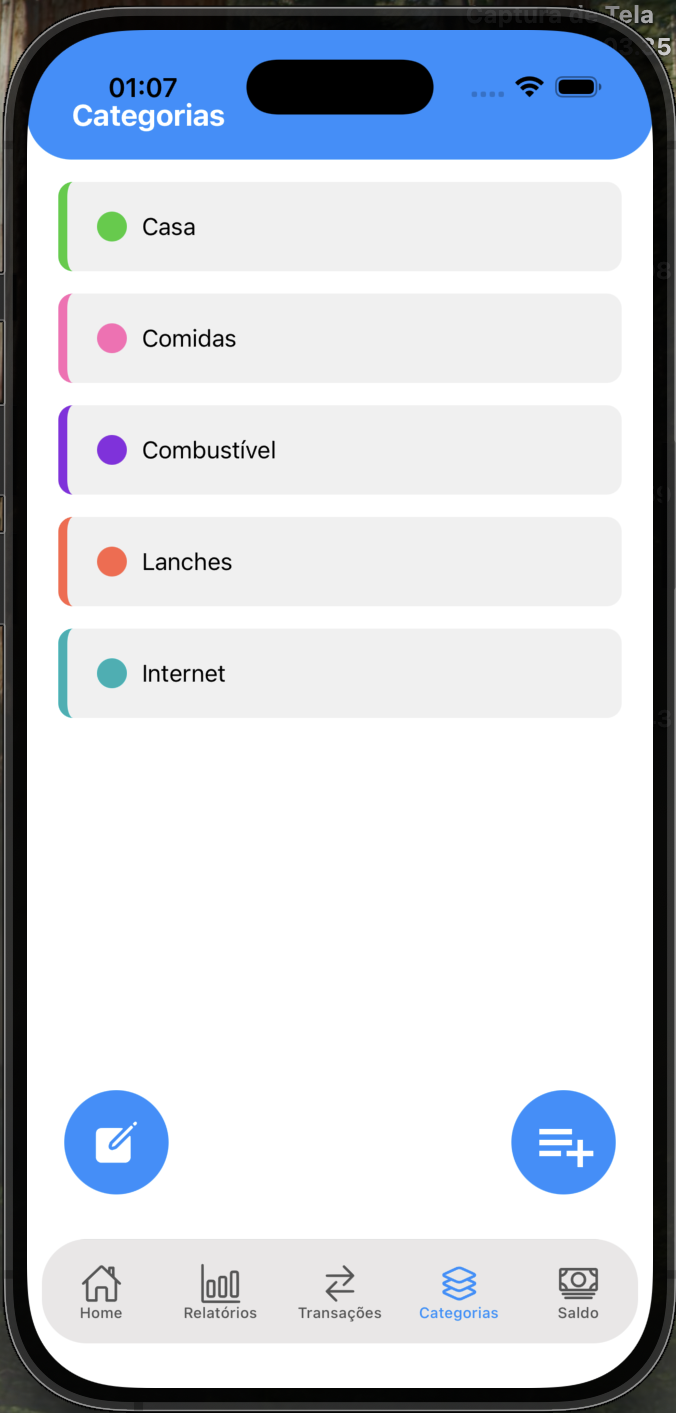Add a new category with the plus button
Image resolution: width=676 pixels, height=1413 pixels.
pos(563,1142)
